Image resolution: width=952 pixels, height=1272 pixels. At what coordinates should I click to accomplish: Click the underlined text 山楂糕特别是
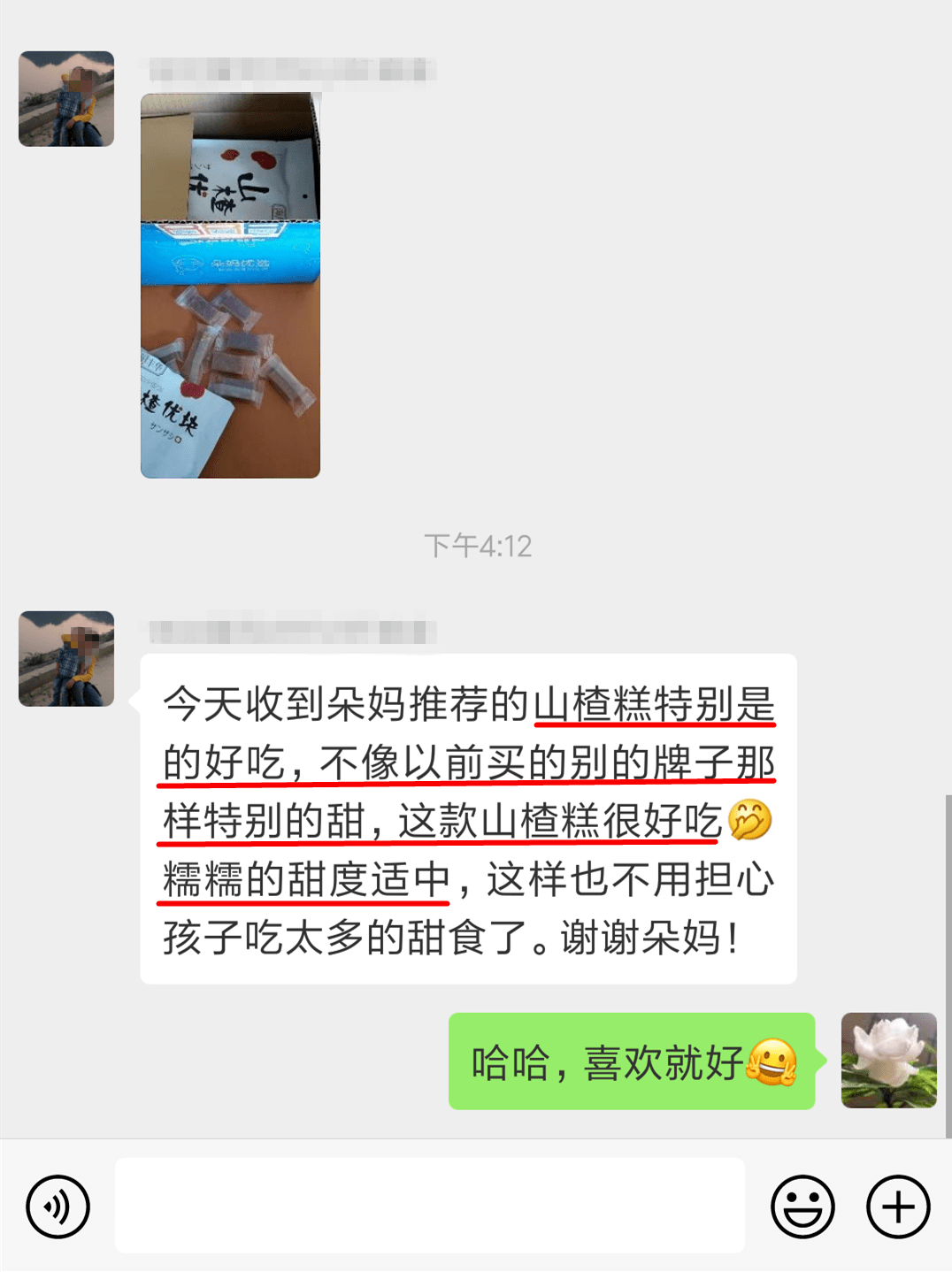pyautogui.click(x=653, y=703)
